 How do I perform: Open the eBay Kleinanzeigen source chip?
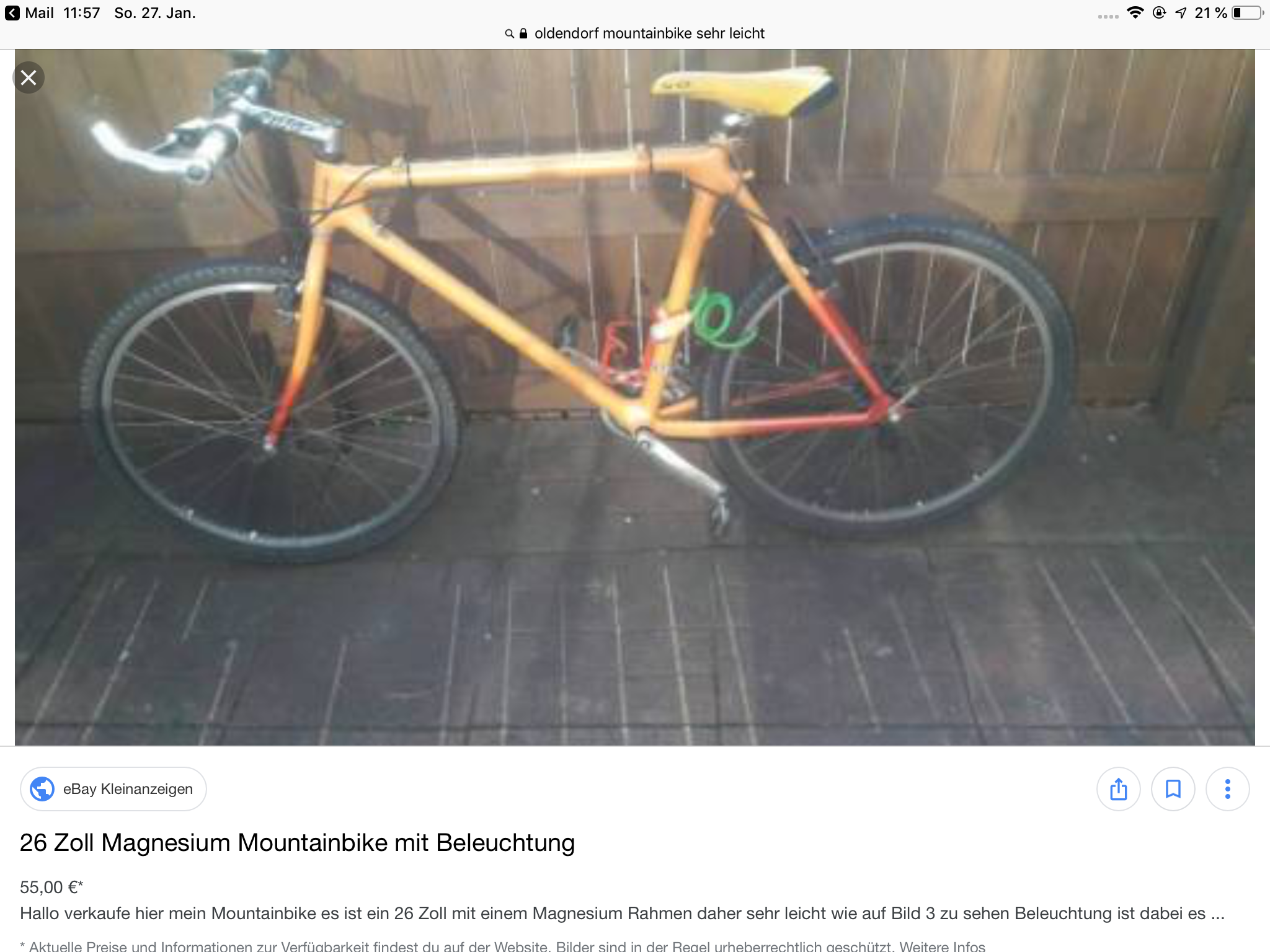tap(113, 789)
